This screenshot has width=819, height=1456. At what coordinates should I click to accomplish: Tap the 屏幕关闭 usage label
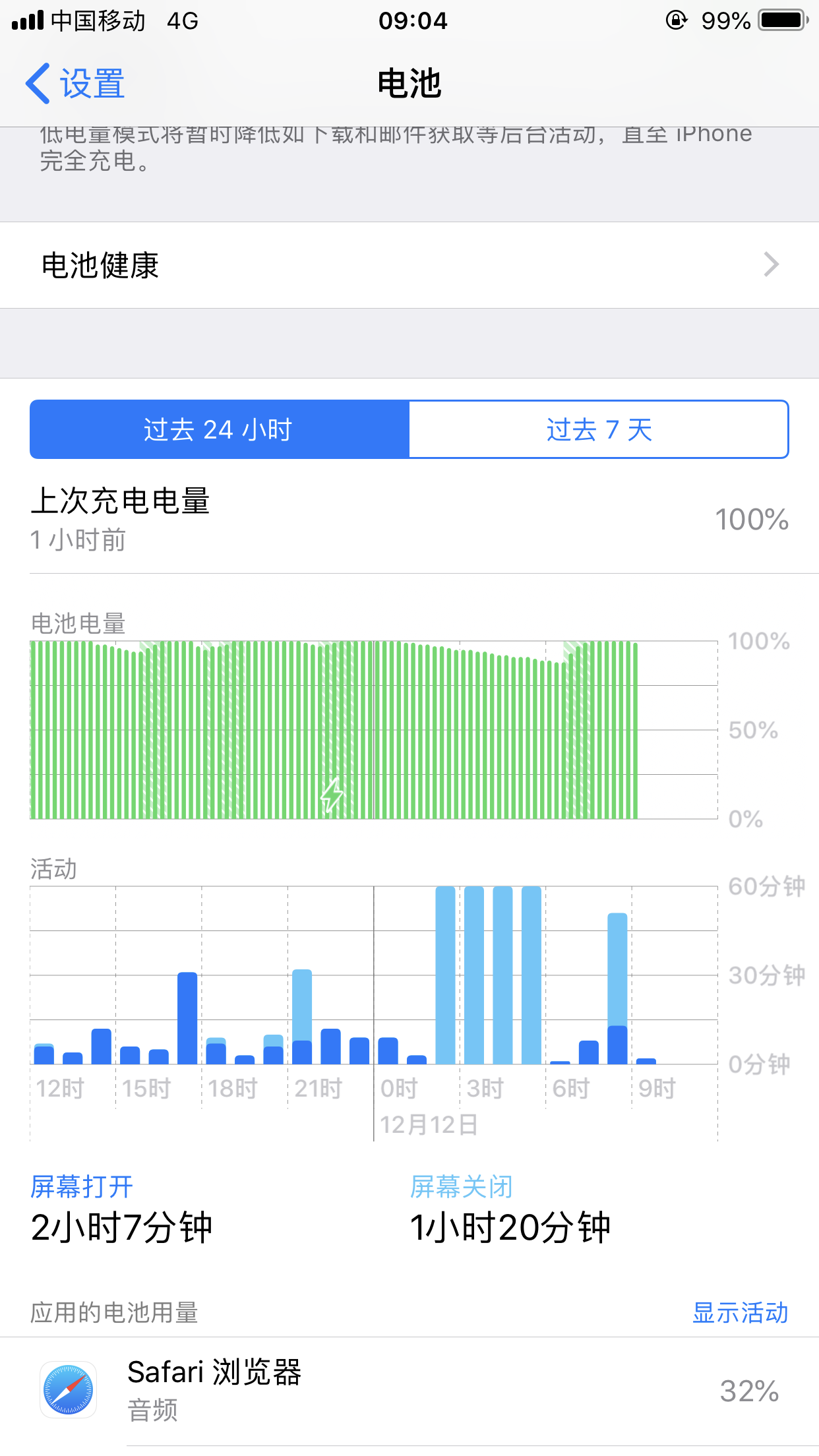click(x=462, y=1187)
